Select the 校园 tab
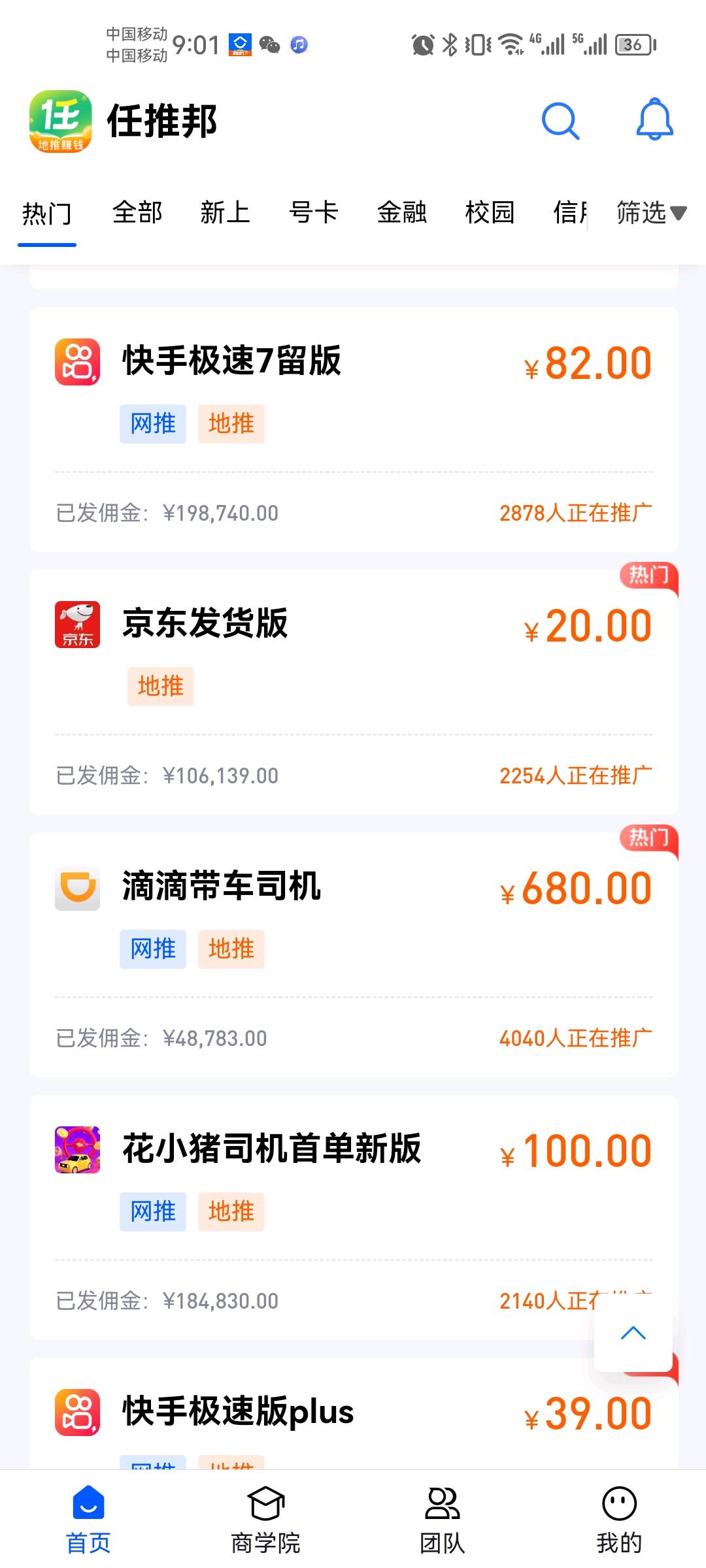This screenshot has height=1568, width=706. click(x=490, y=212)
